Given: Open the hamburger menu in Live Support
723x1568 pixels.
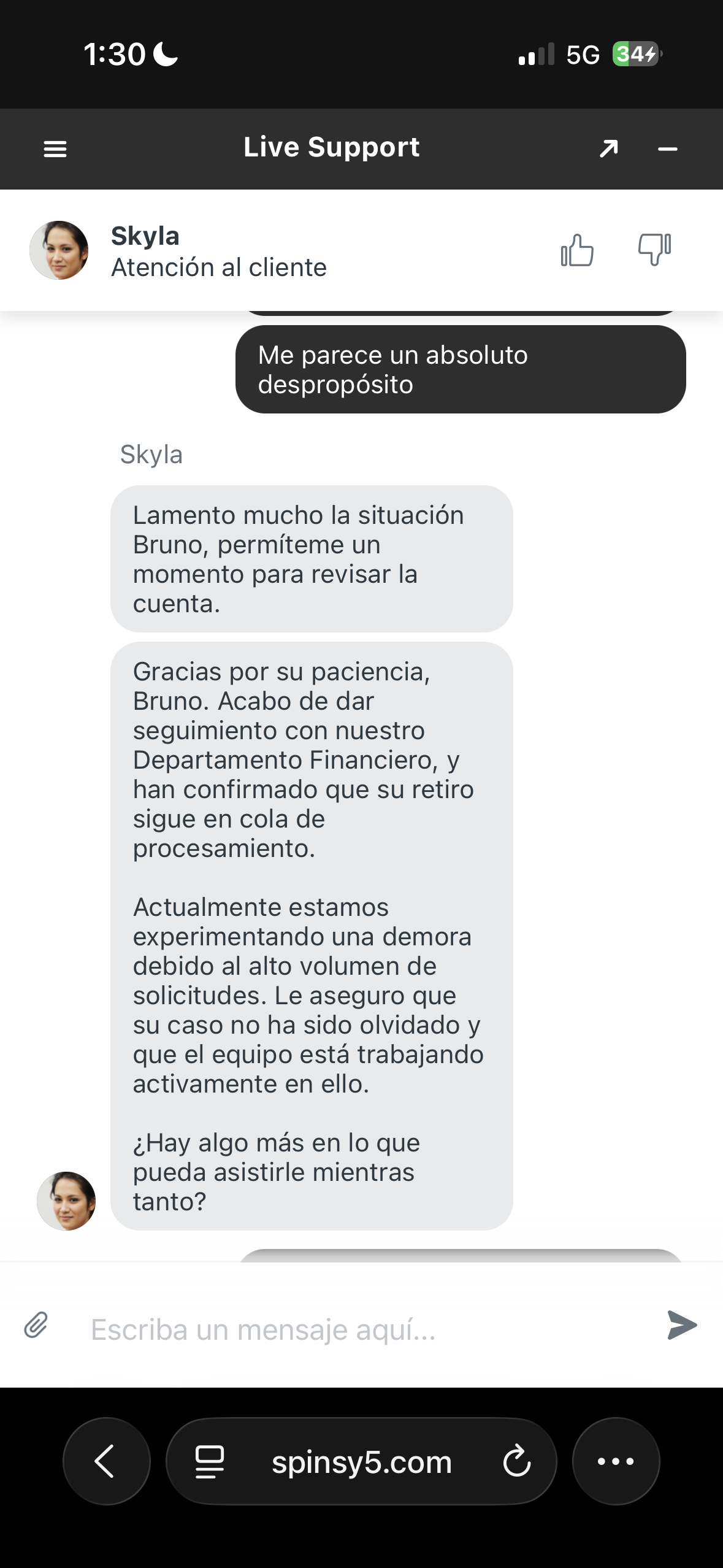Looking at the screenshot, I should click(x=55, y=149).
